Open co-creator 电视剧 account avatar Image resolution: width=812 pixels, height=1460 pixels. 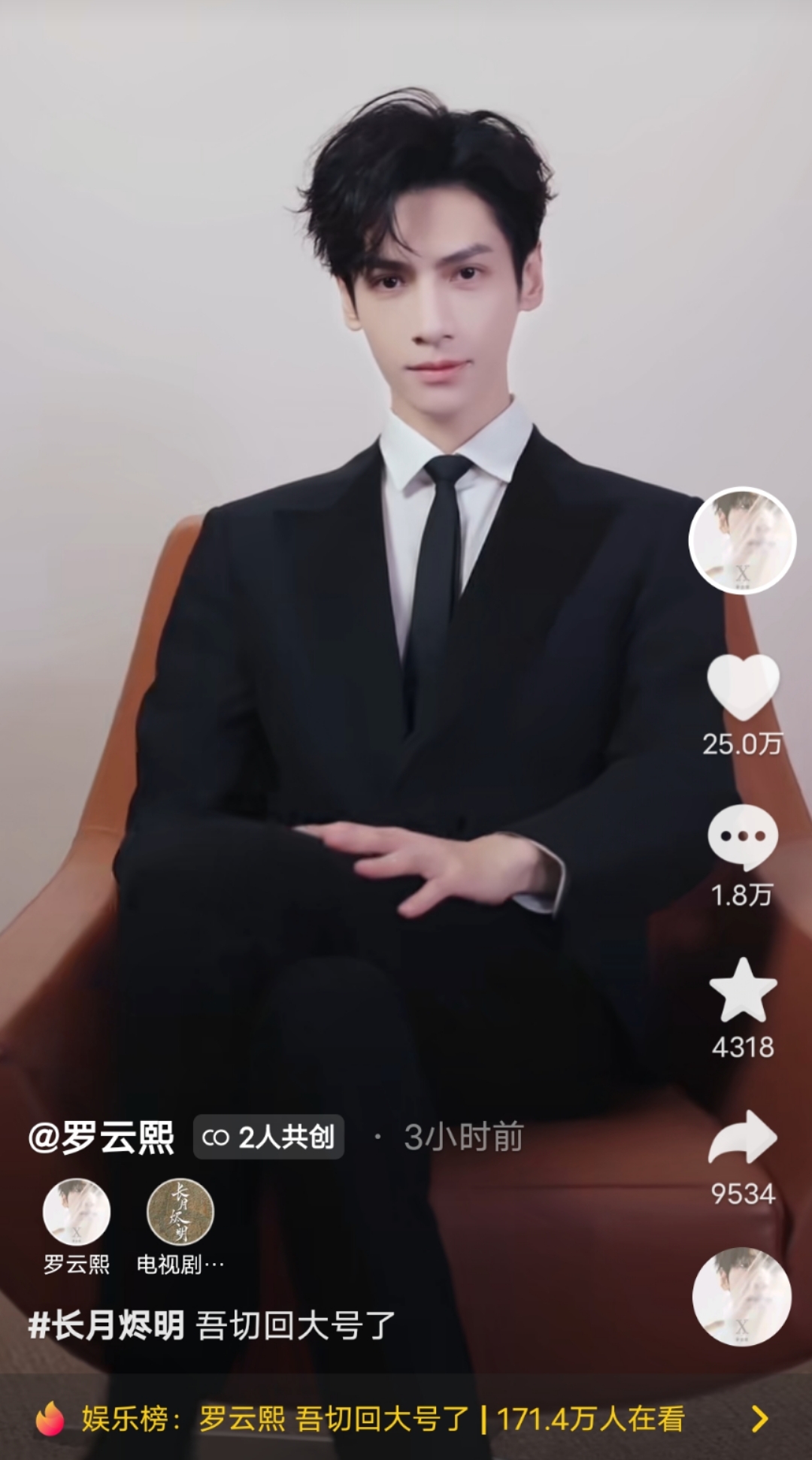click(x=180, y=1212)
